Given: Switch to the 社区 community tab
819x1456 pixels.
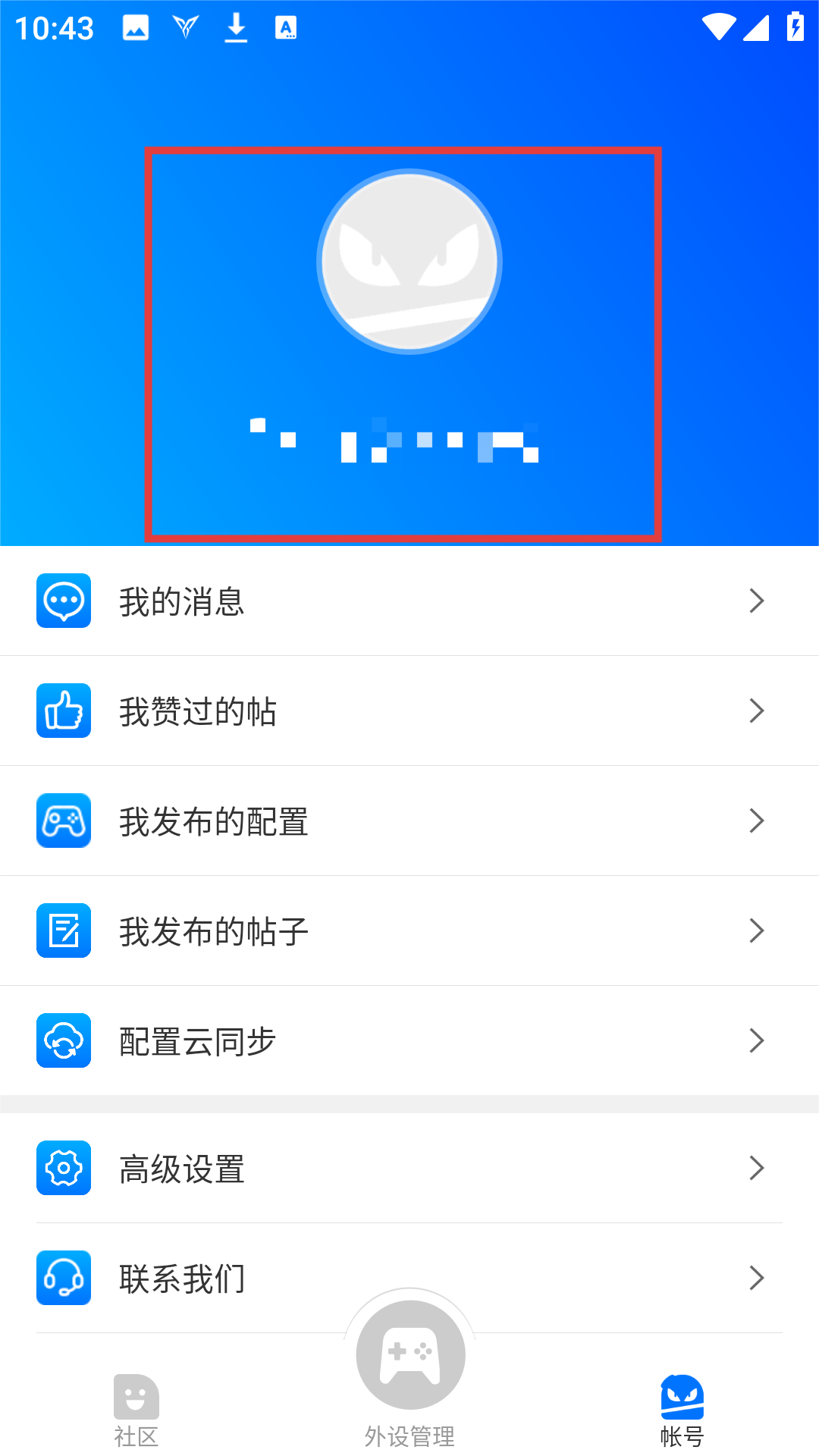Looking at the screenshot, I should 136,1410.
